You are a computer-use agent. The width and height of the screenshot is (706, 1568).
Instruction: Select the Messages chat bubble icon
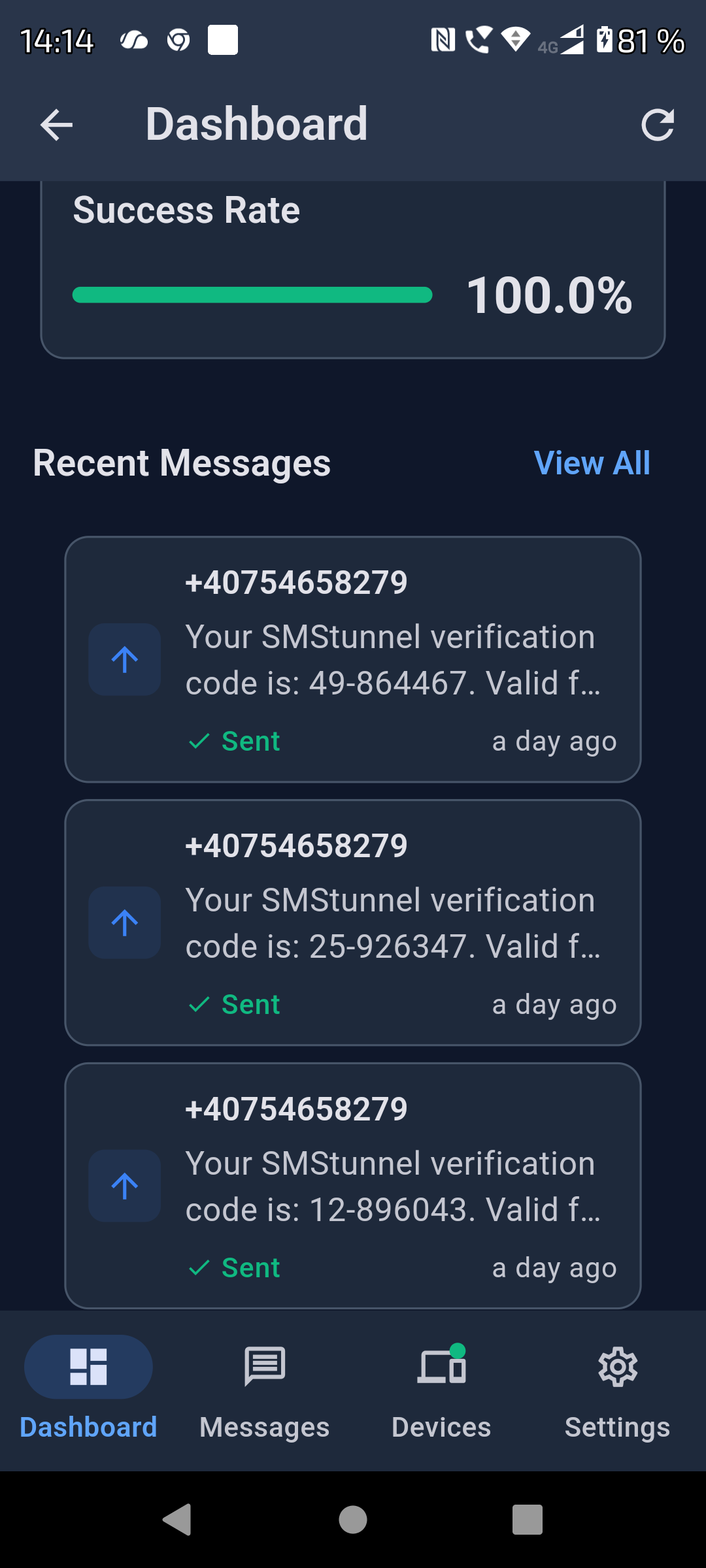[x=264, y=1366]
